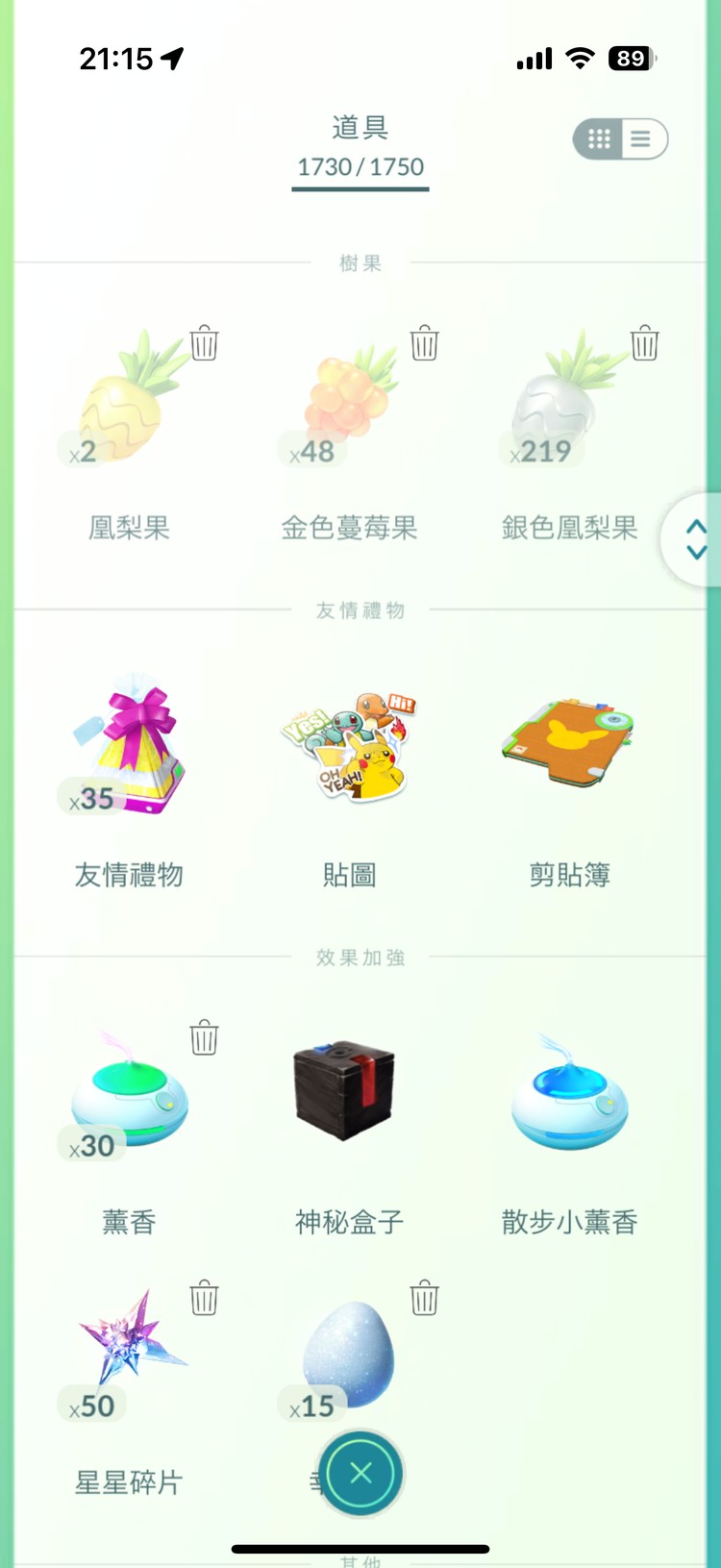Switch to list view mode
Screen dimensions: 721x1568
coord(640,138)
